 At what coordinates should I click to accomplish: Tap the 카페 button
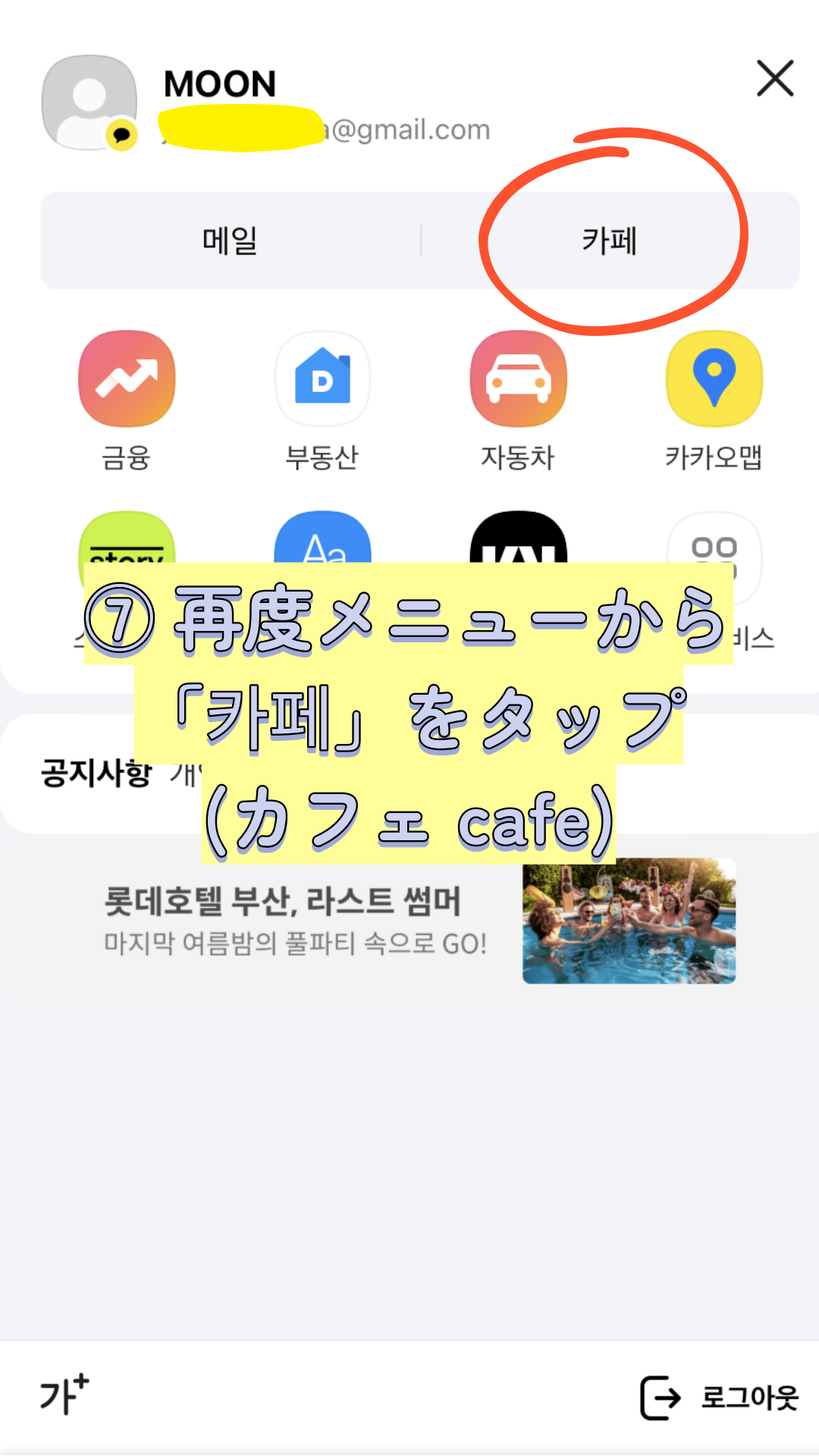point(610,241)
